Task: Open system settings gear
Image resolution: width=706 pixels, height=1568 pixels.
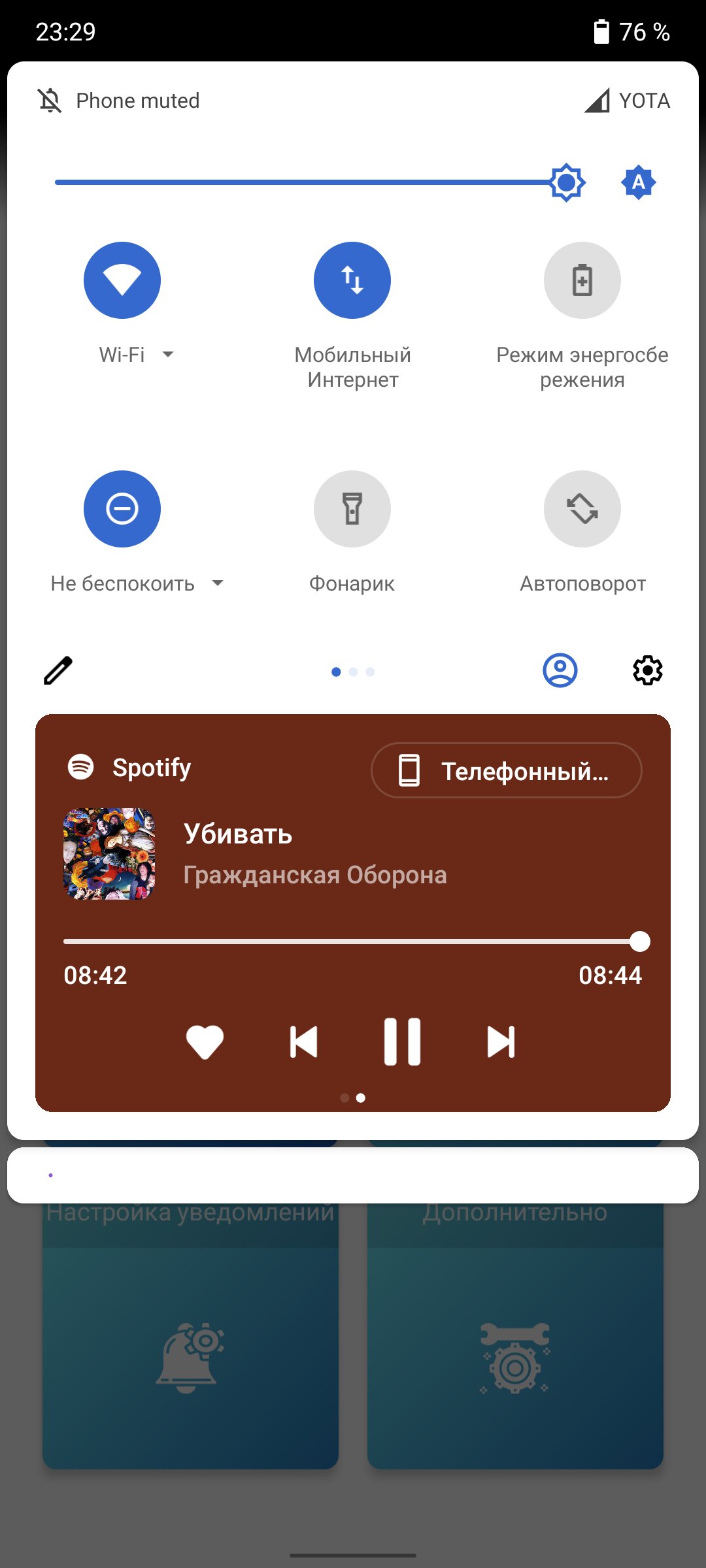Action: coord(648,670)
